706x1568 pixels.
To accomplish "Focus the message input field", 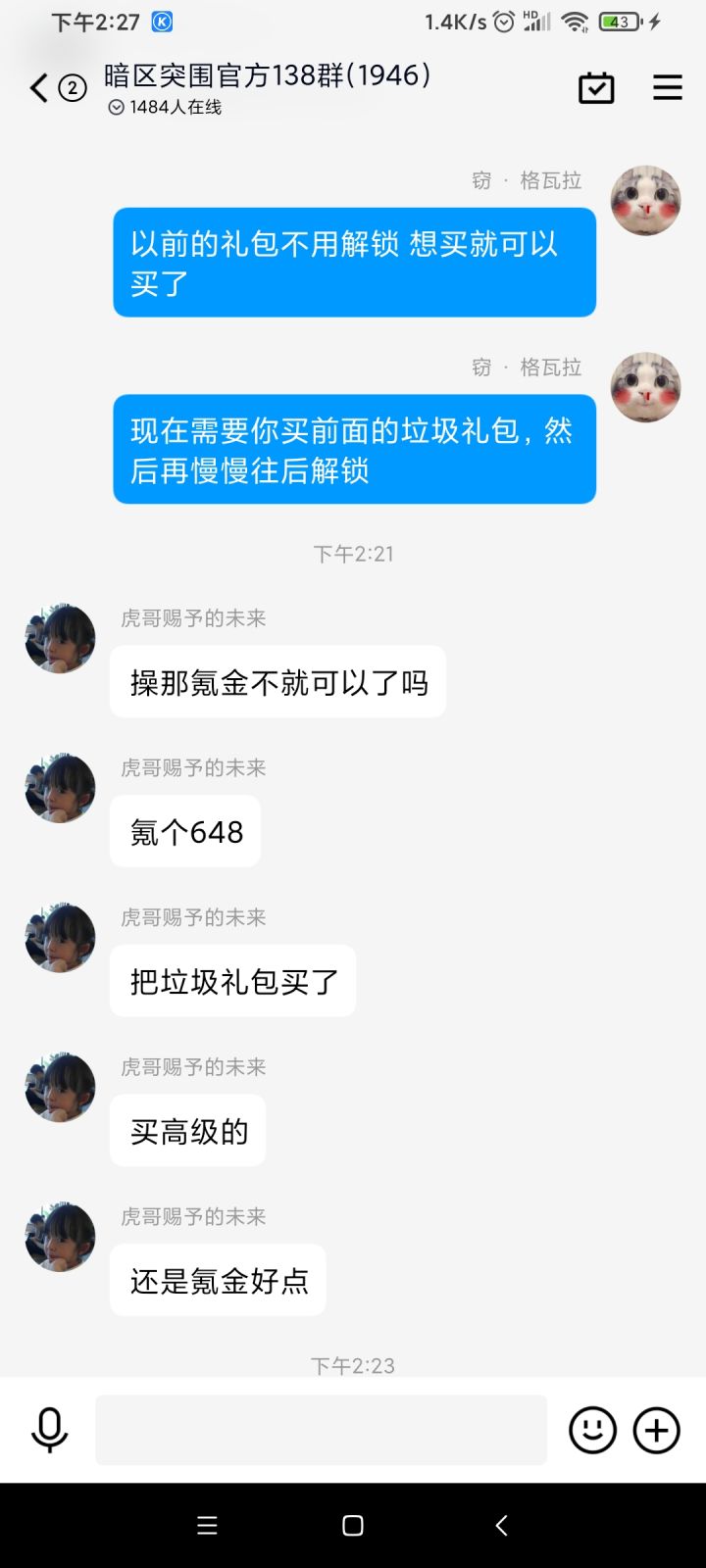I will (321, 1430).
